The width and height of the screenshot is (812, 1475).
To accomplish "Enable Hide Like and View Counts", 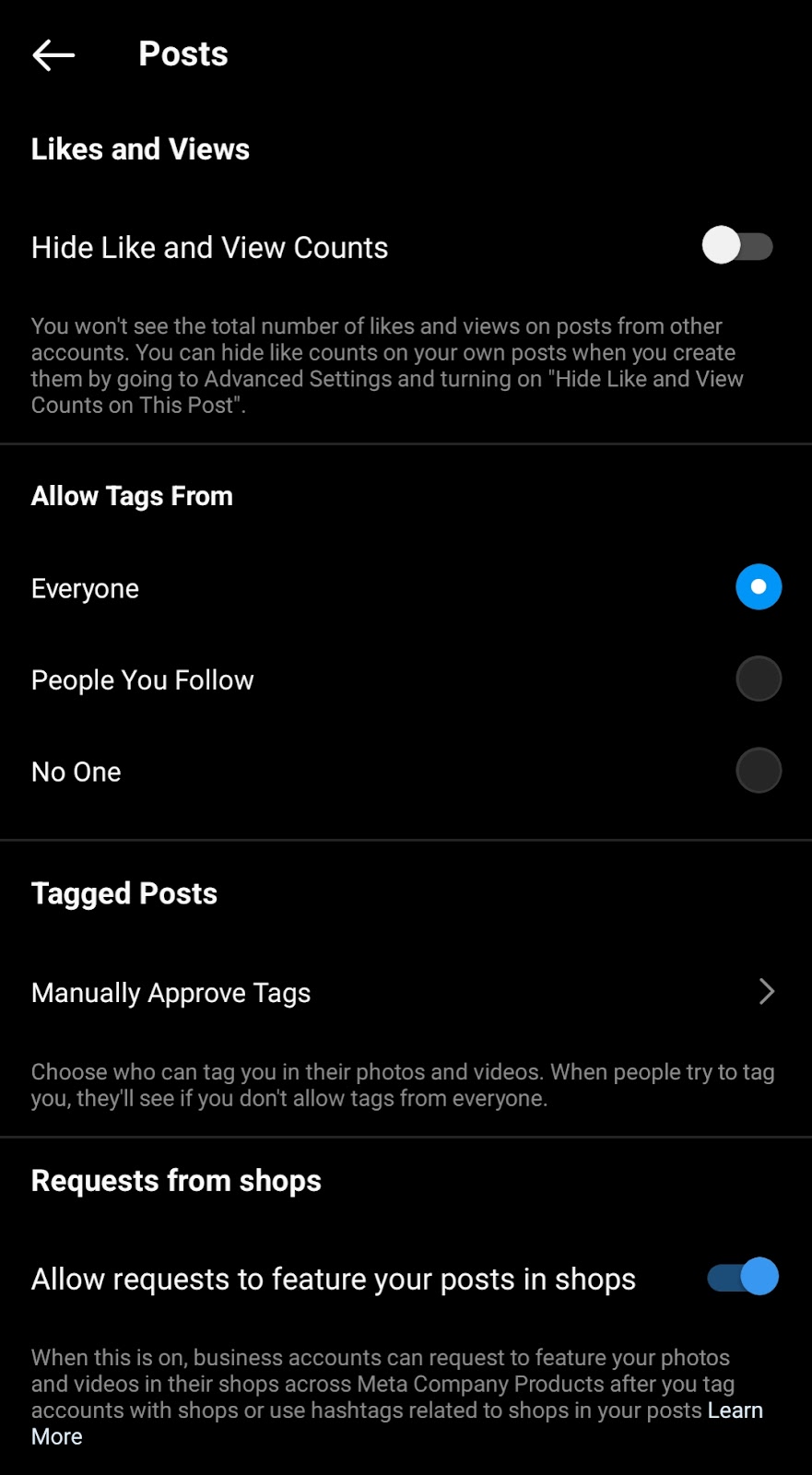I will [x=737, y=246].
